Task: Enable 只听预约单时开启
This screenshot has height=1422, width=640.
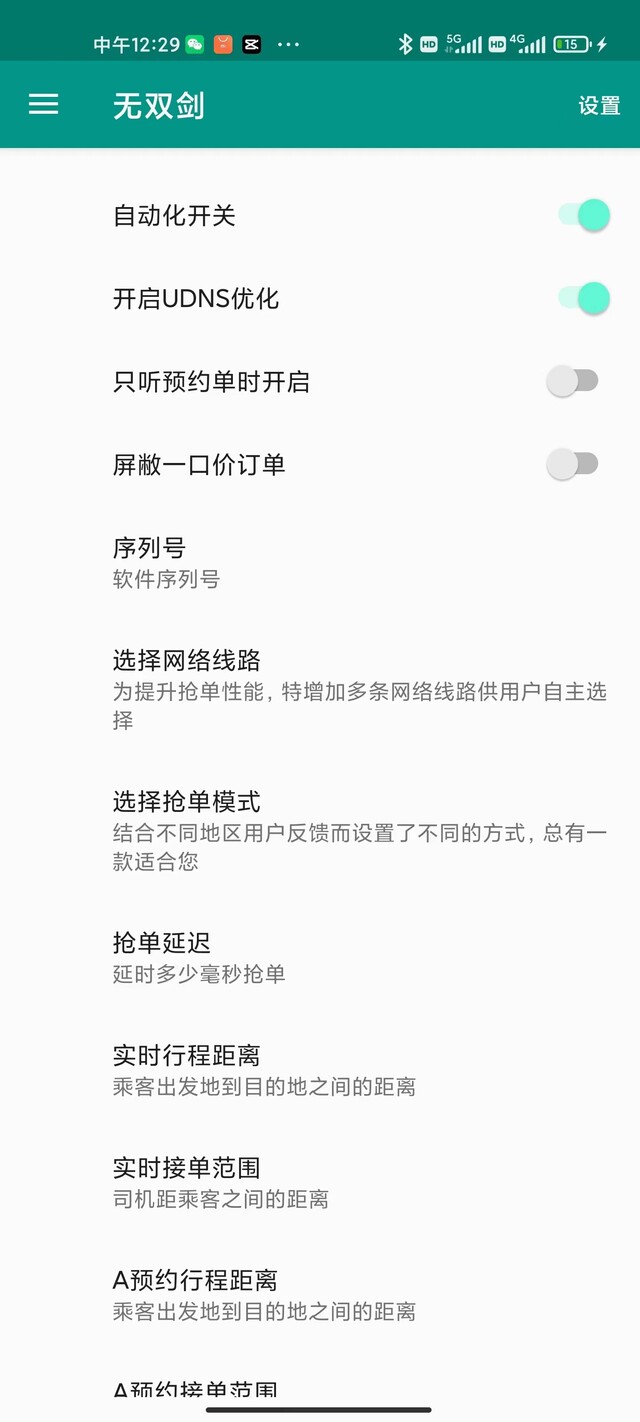Action: [573, 381]
